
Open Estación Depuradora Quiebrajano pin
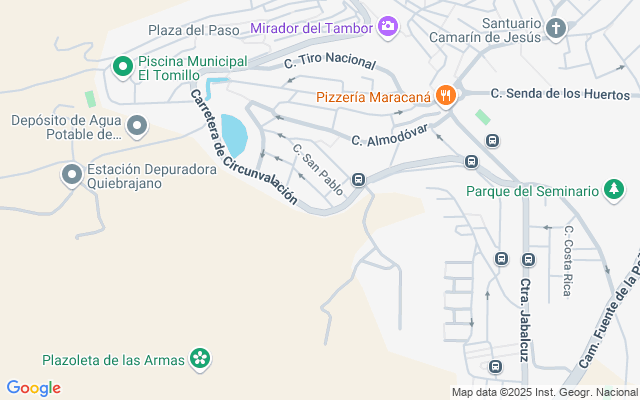72,175
